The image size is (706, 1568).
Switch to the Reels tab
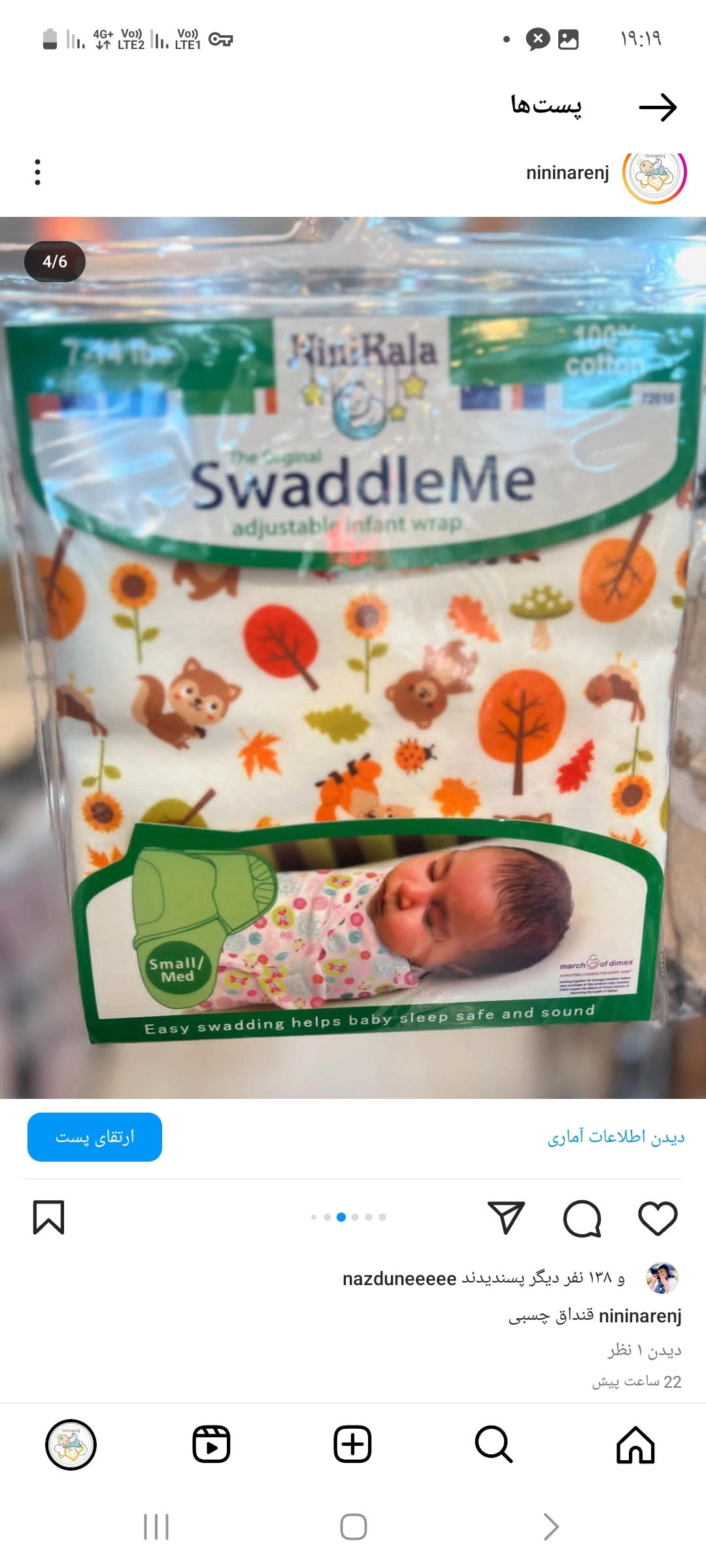tap(211, 1445)
